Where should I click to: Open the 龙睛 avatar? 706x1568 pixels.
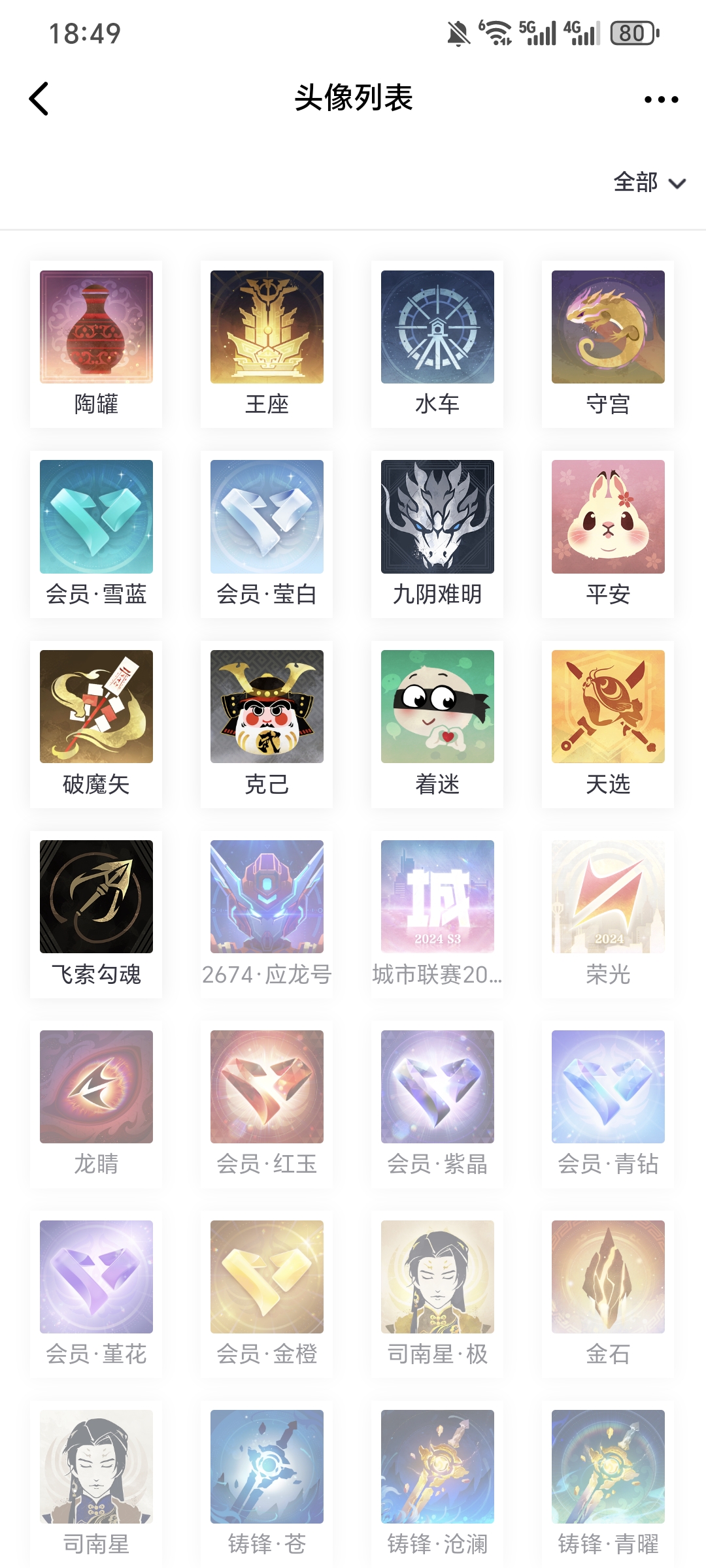pyautogui.click(x=96, y=1087)
